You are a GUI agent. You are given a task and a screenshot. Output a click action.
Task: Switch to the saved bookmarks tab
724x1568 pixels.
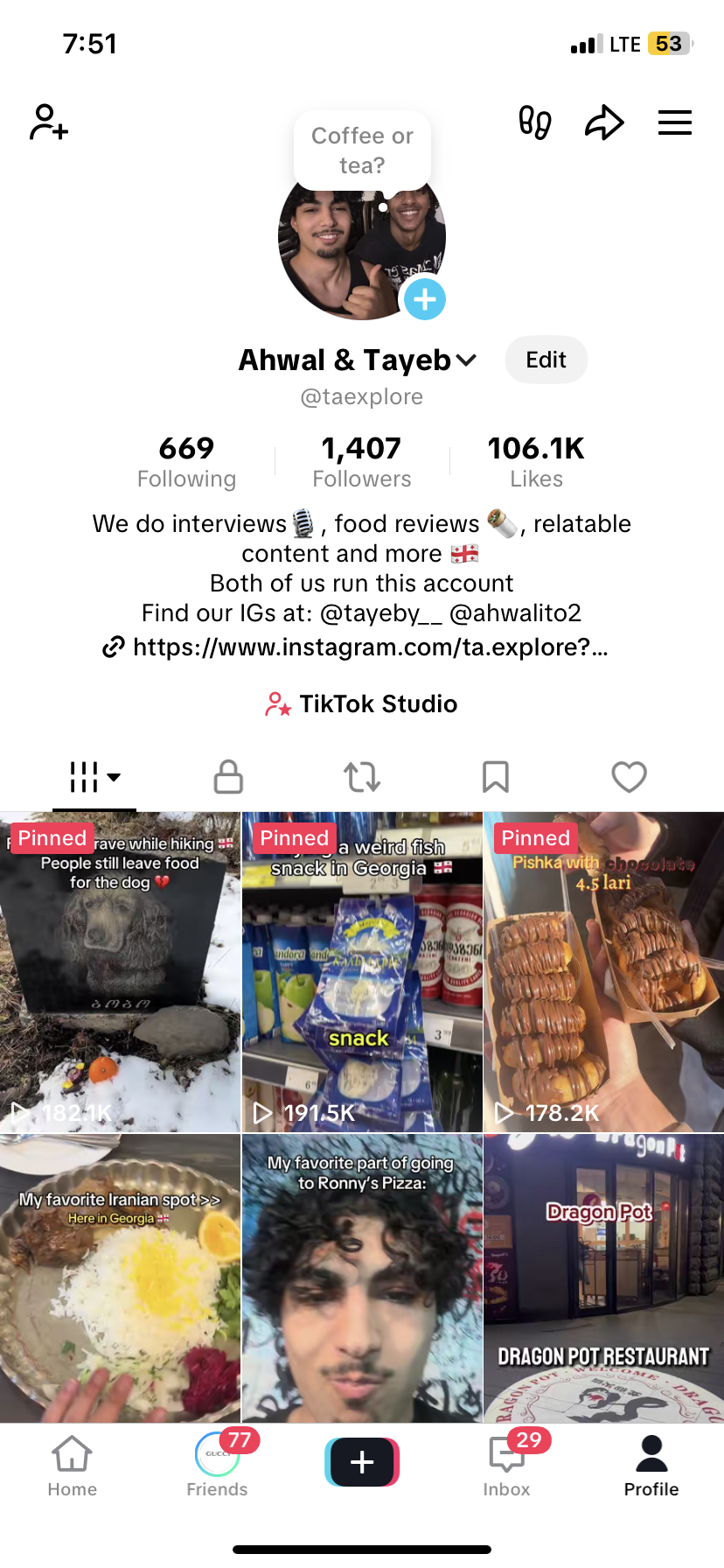point(496,776)
